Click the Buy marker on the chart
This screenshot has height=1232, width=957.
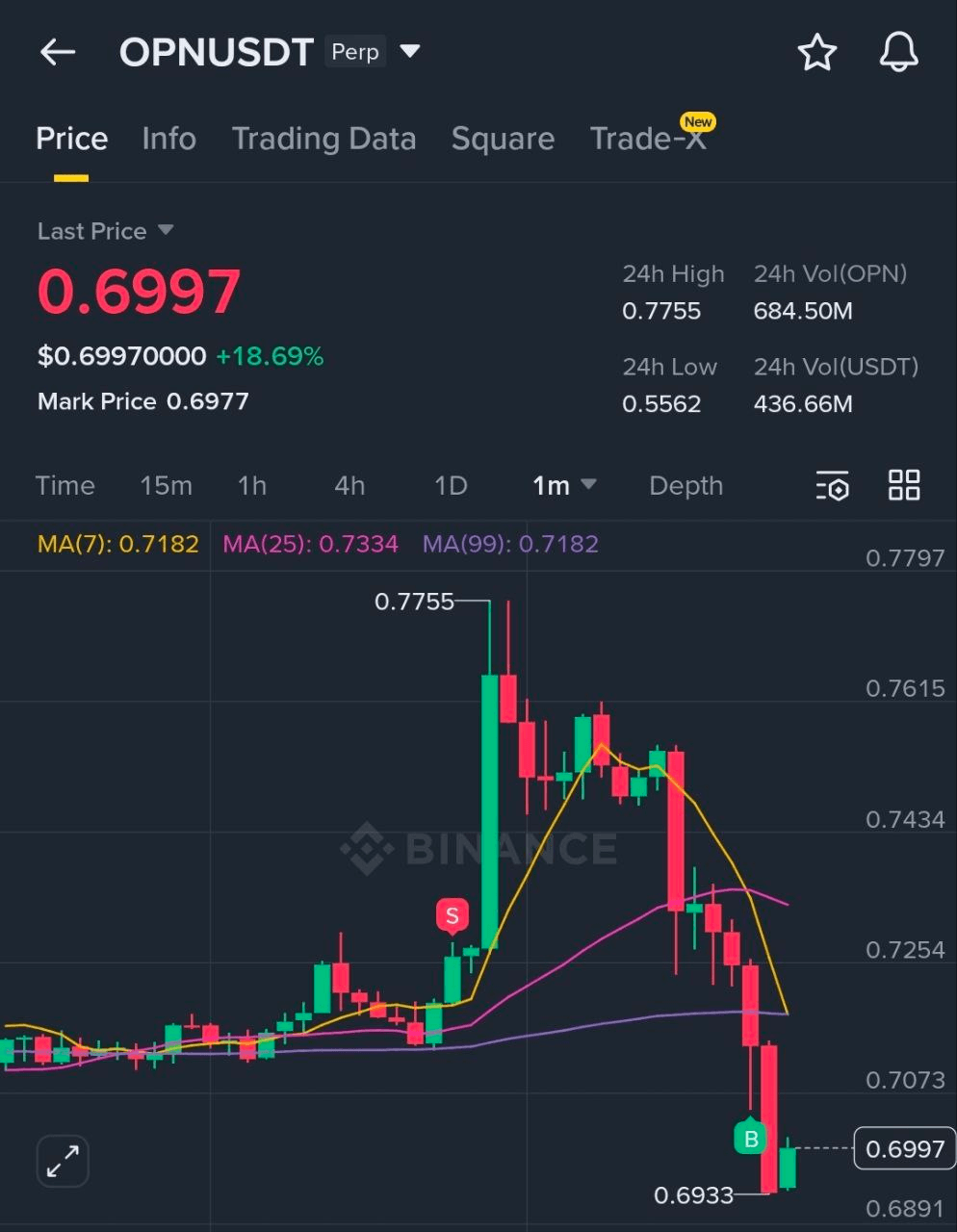751,1138
